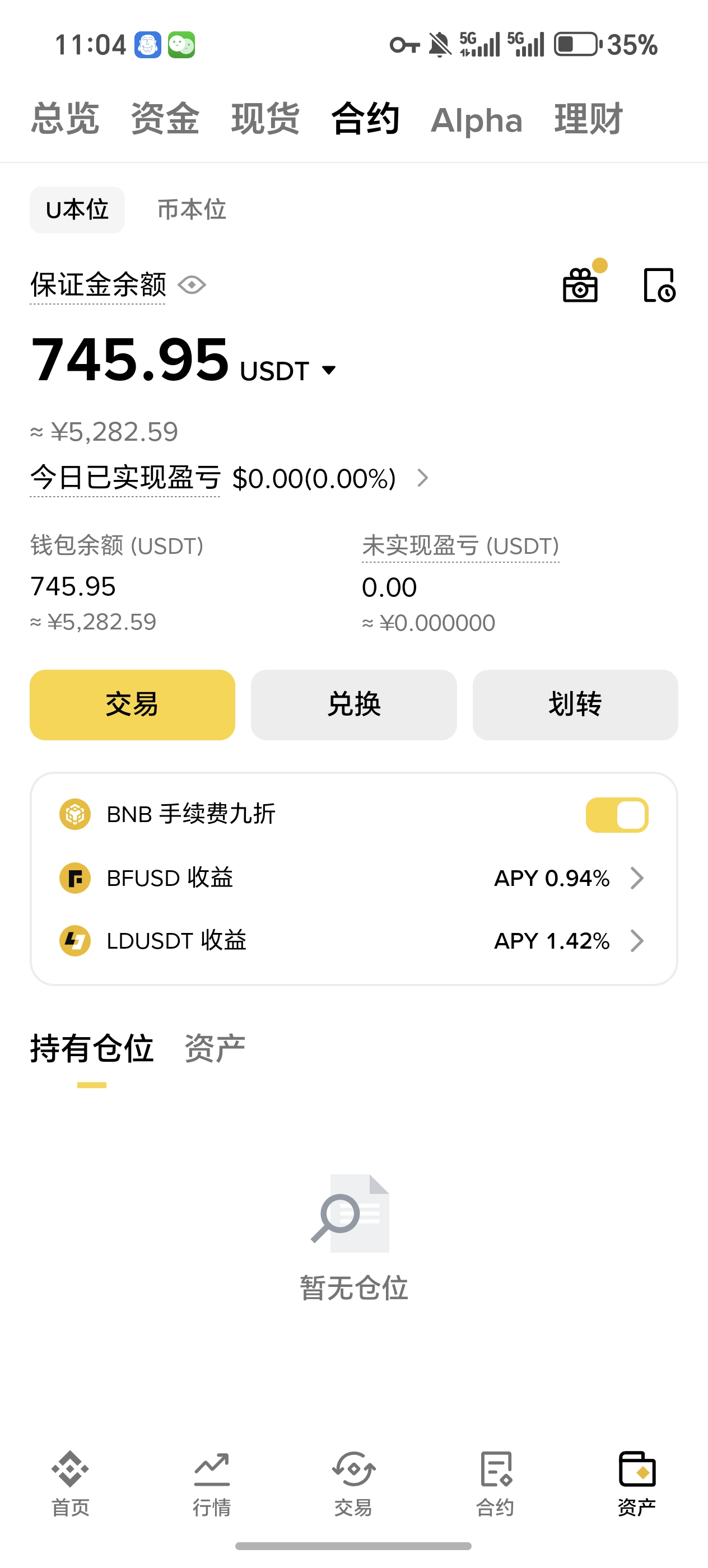The image size is (708, 1568).
Task: Switch to the 总览 tab
Action: [x=65, y=118]
